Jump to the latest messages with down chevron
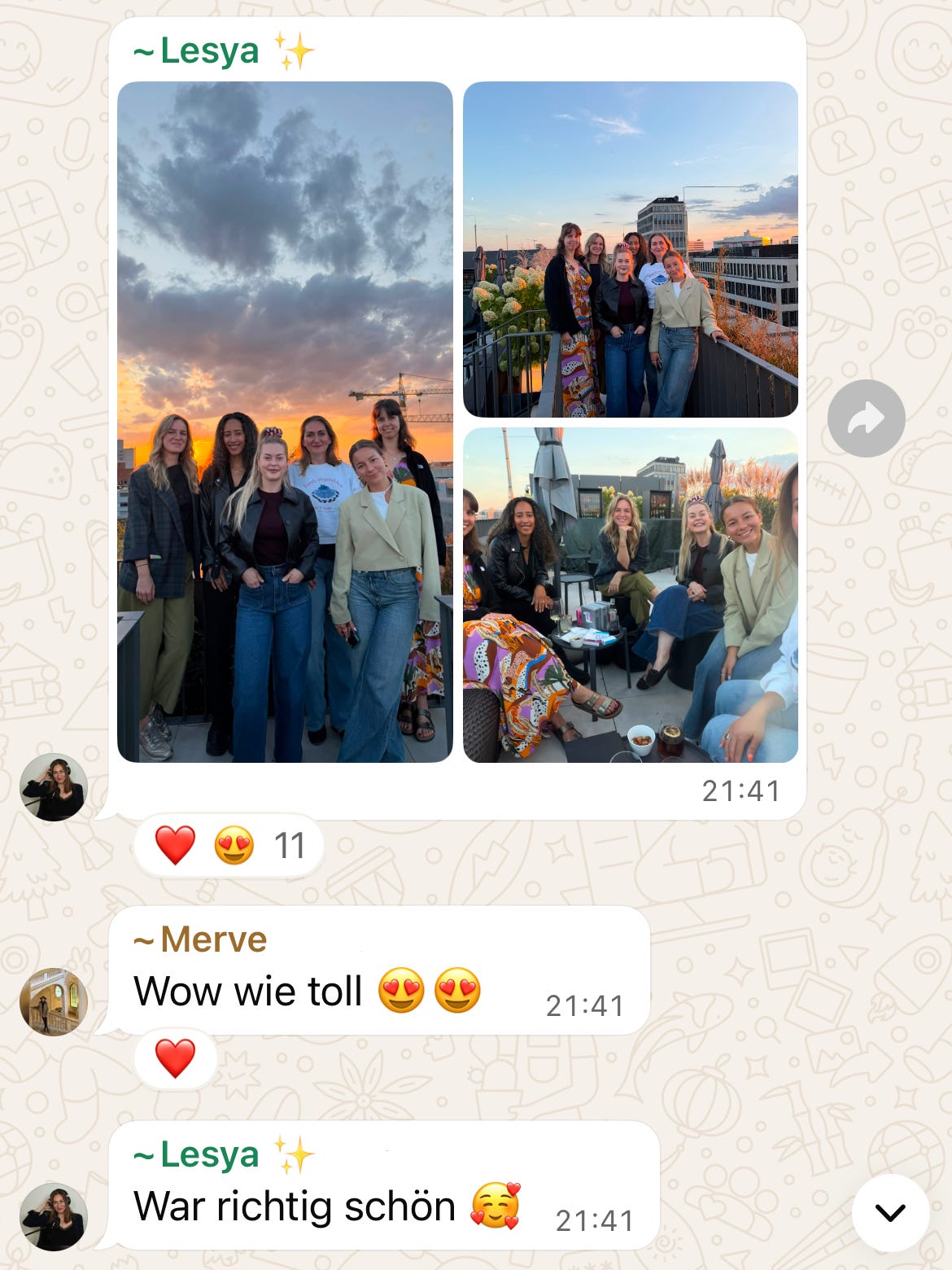This screenshot has height=1270, width=952. (890, 1212)
